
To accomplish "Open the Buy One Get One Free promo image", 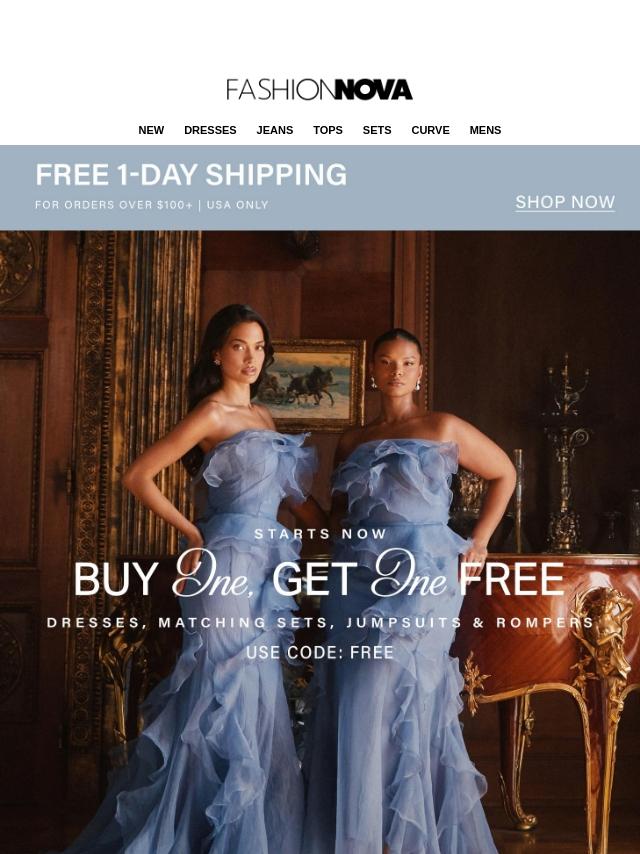I will coord(320,542).
